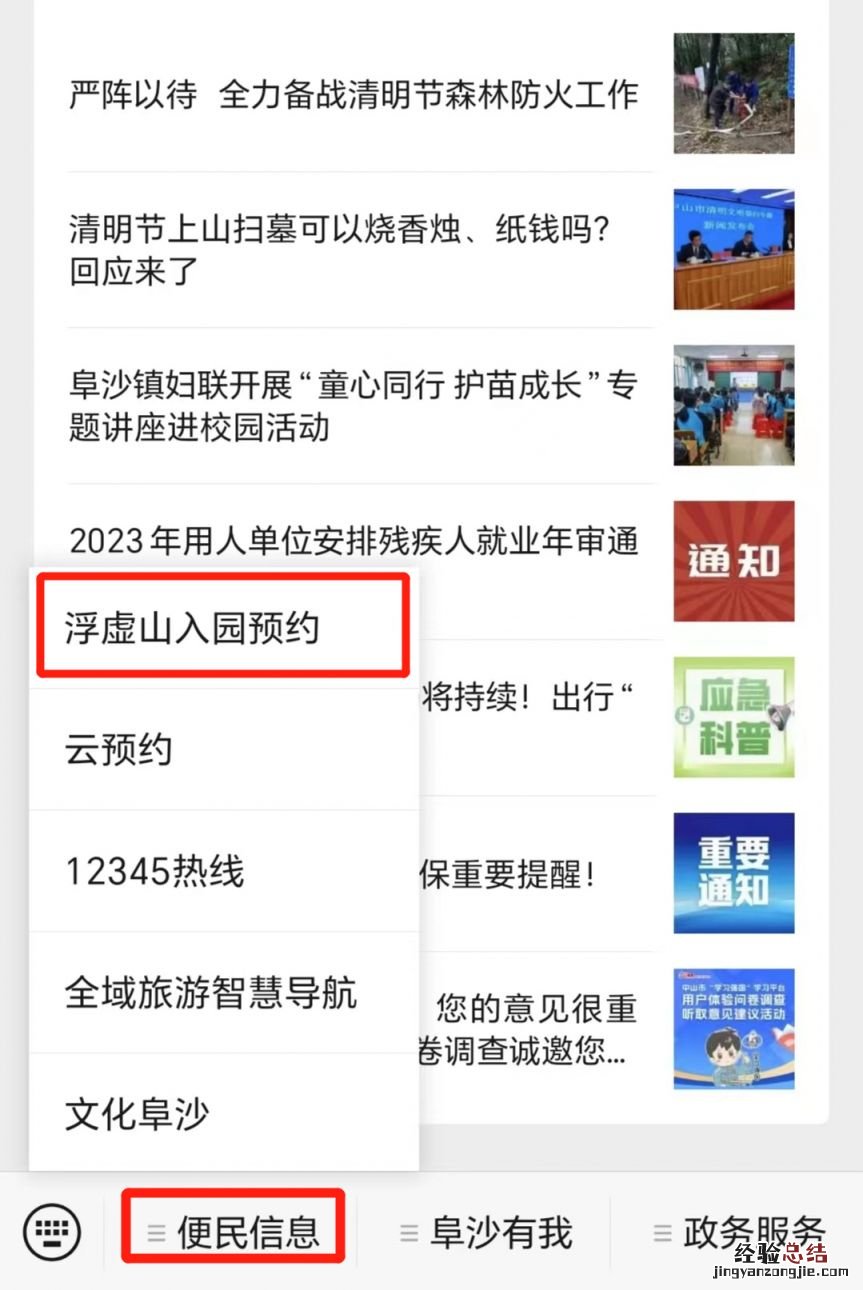Open the 12345热线 option

(222, 872)
